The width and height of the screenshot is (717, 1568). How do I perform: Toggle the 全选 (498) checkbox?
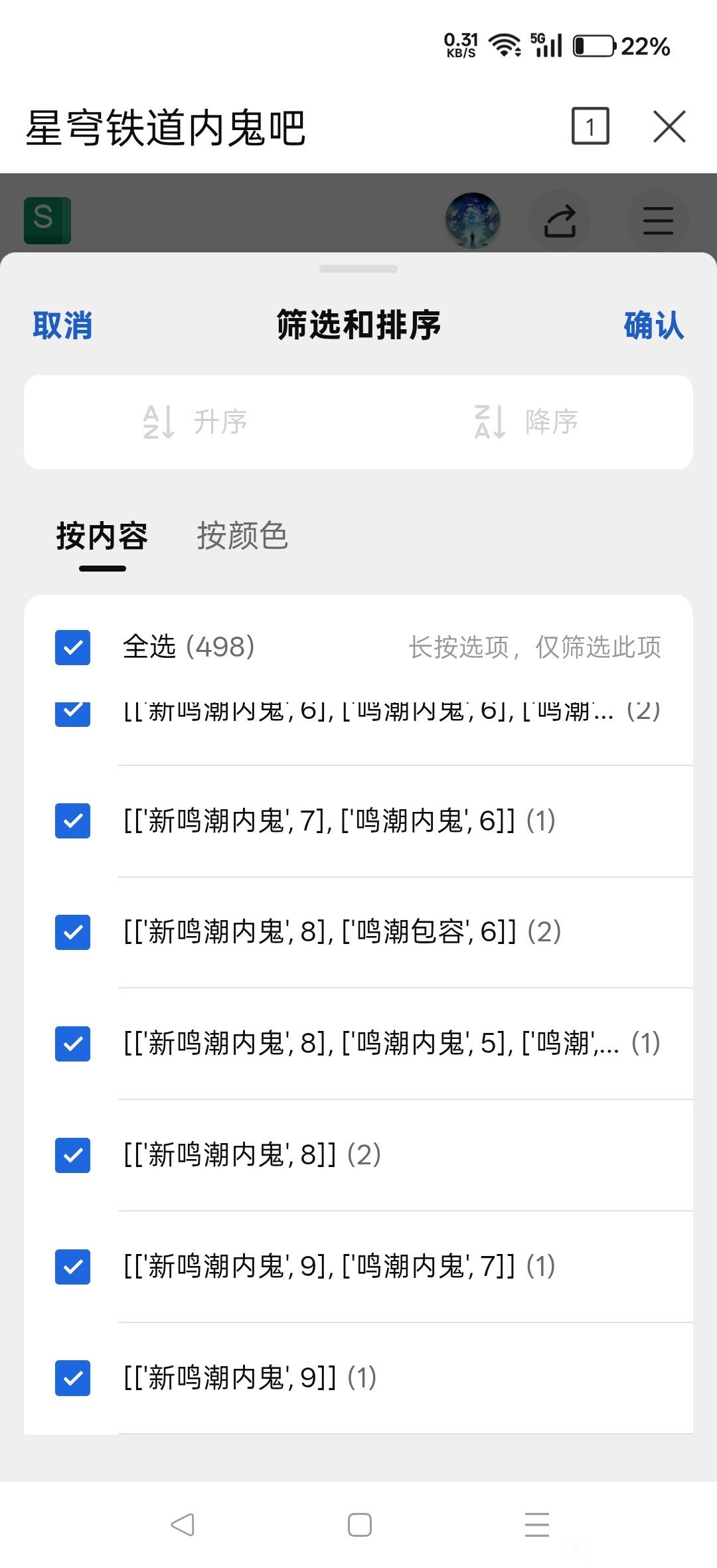click(x=73, y=647)
